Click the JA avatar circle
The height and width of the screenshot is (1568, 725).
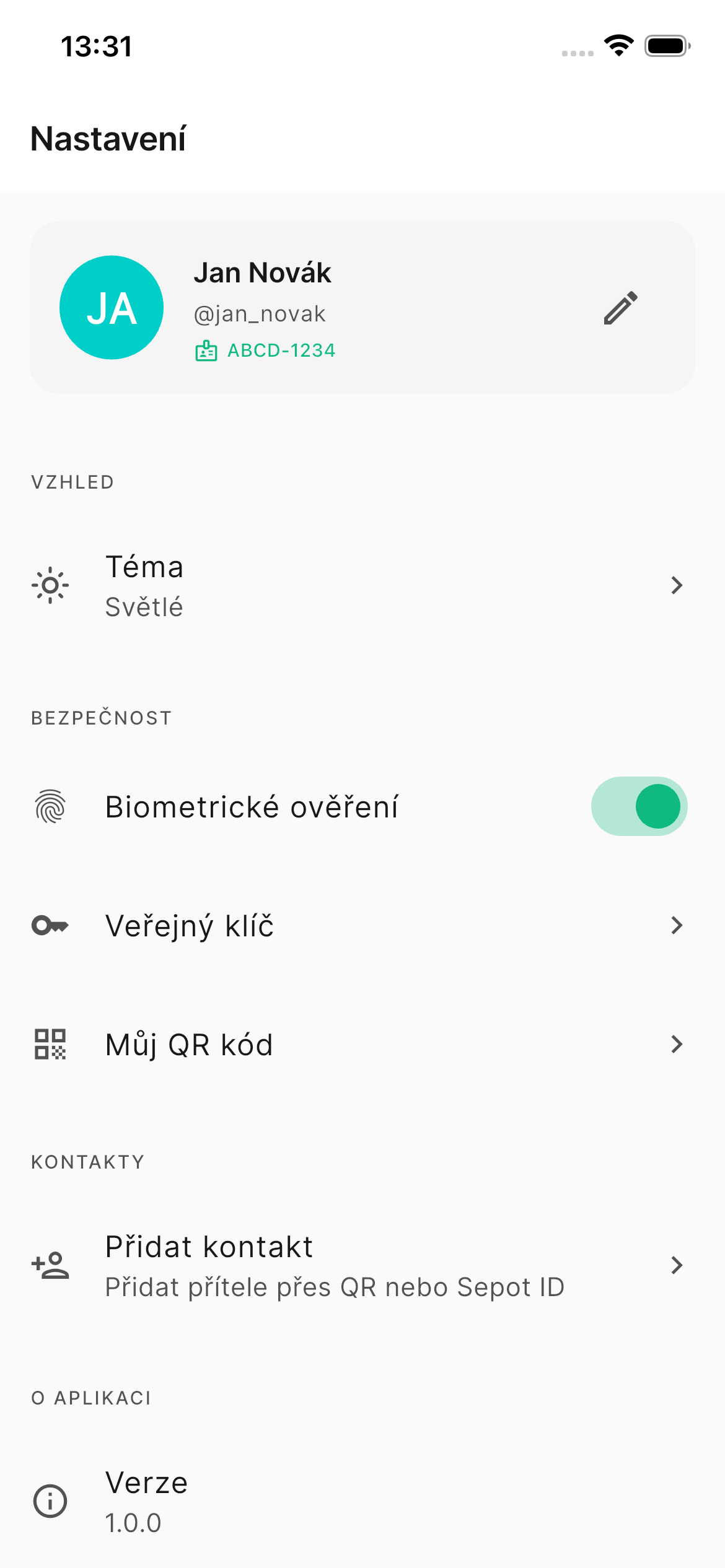tap(112, 307)
